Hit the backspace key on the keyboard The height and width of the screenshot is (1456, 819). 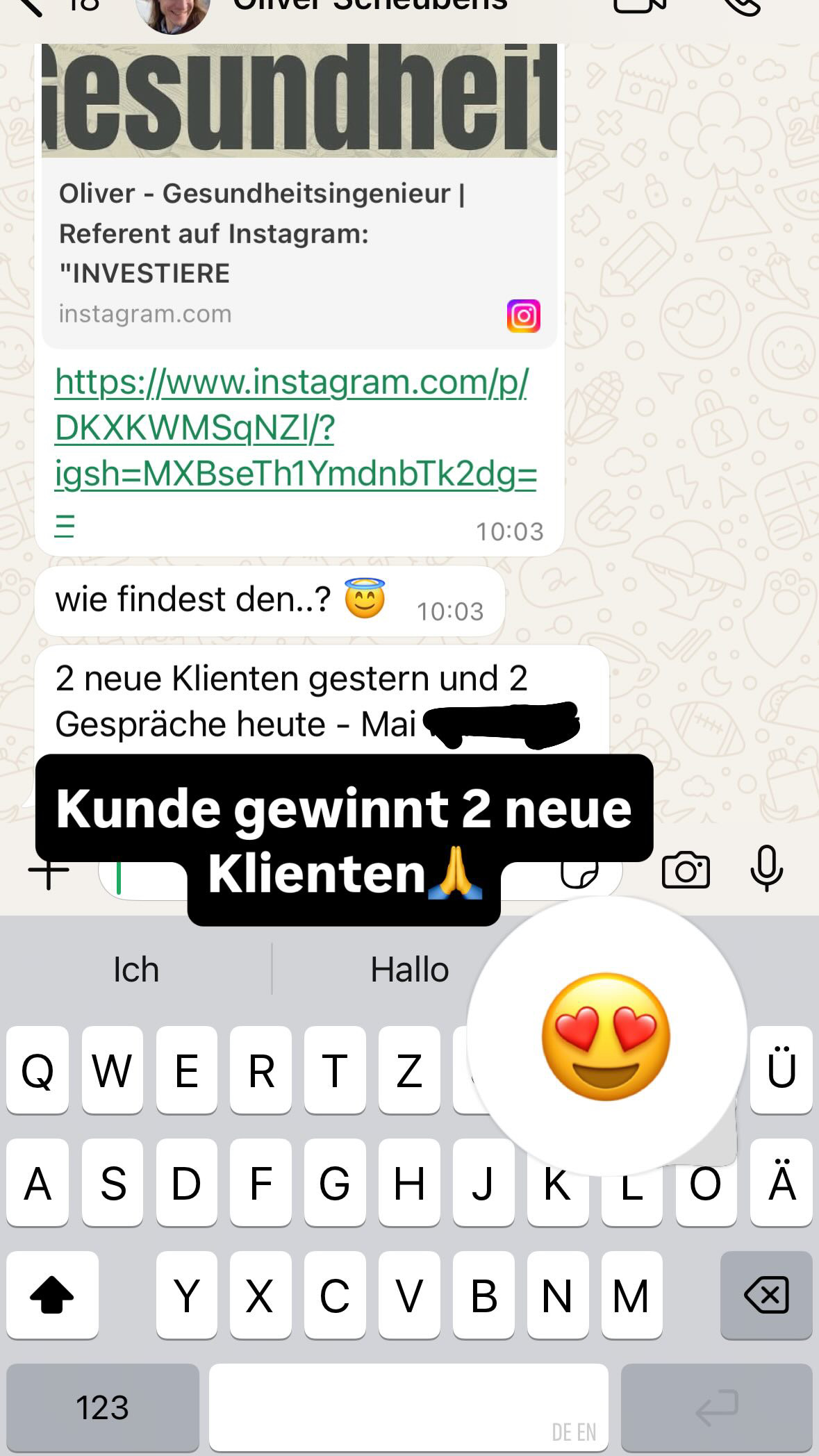(x=766, y=1295)
